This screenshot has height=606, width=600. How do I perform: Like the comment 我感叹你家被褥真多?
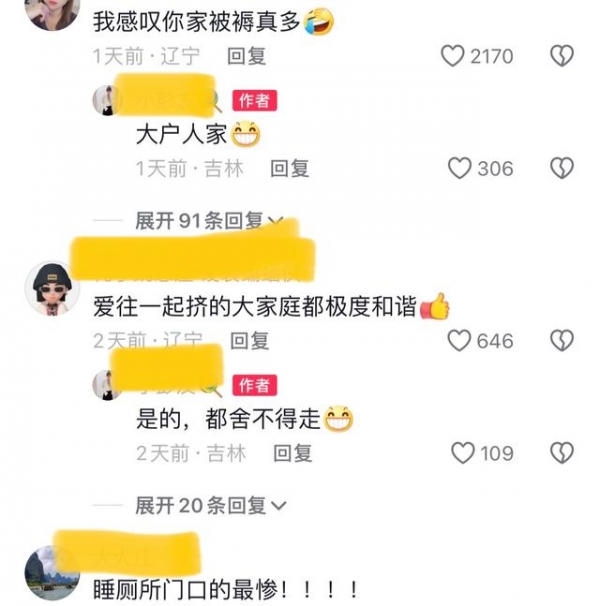(452, 56)
